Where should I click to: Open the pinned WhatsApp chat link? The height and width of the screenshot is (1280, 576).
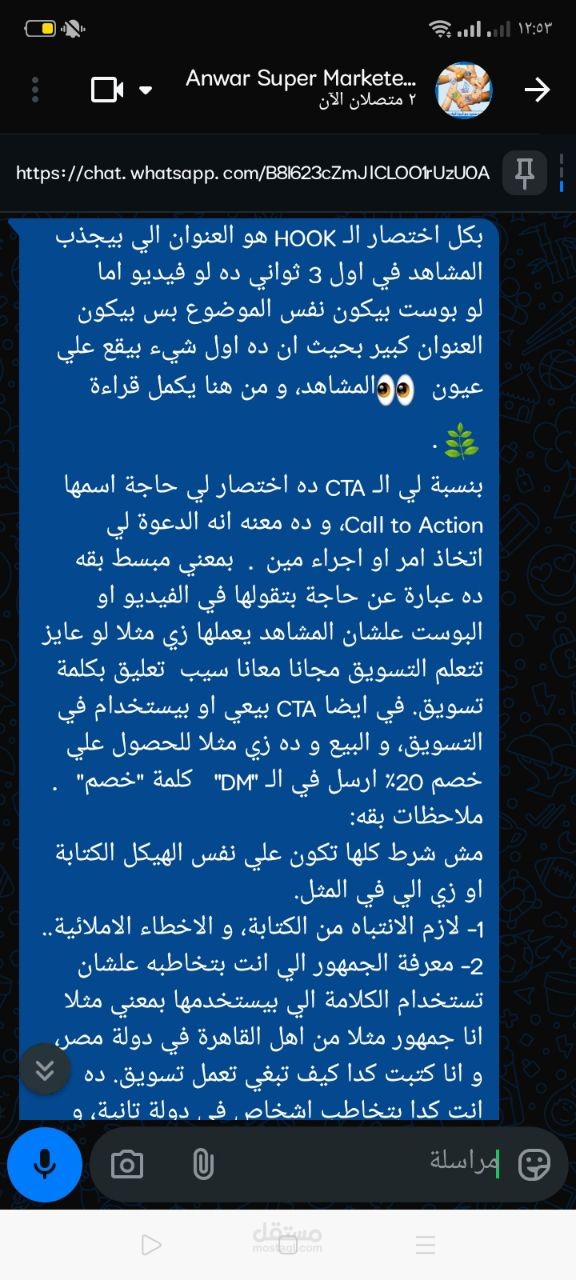pyautogui.click(x=254, y=172)
